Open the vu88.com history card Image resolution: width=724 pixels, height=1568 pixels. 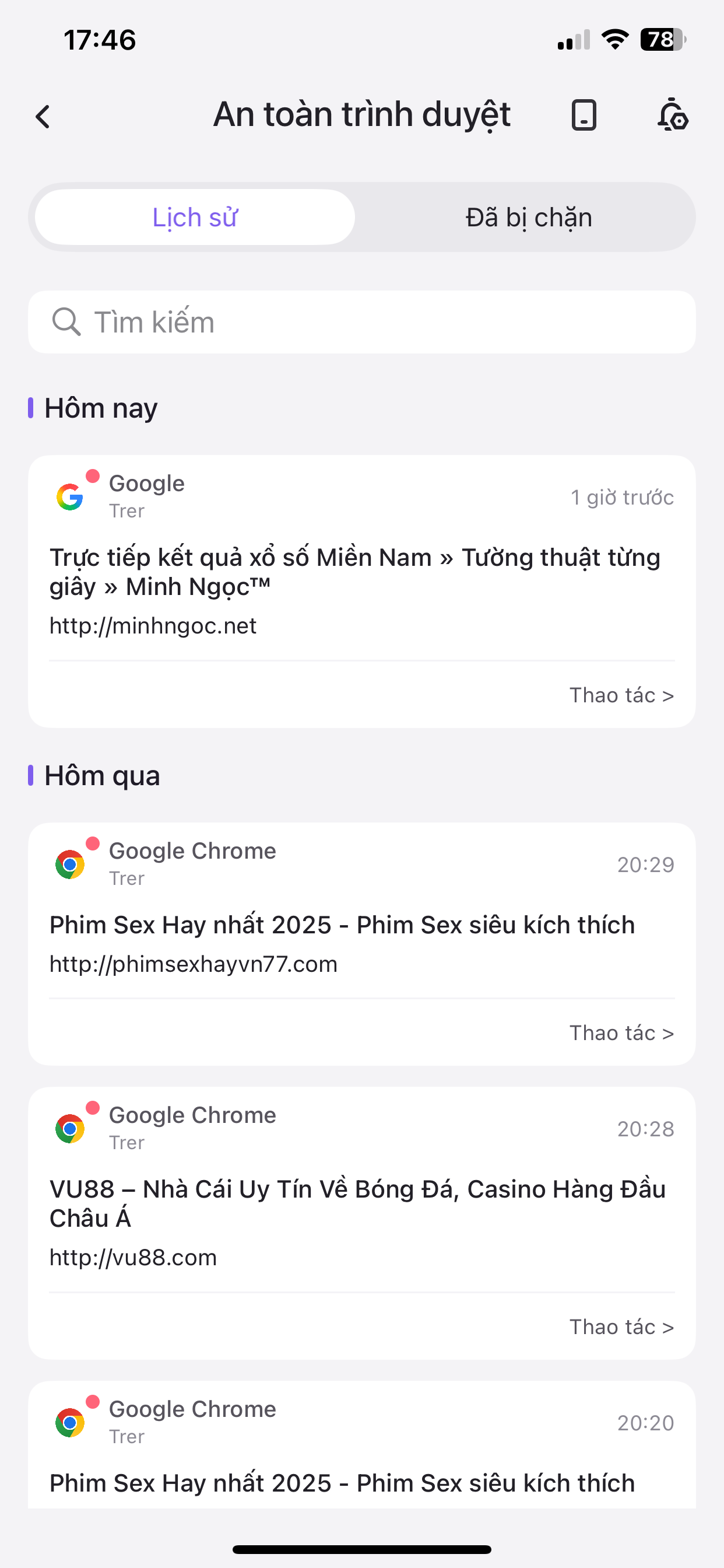[357, 1204]
